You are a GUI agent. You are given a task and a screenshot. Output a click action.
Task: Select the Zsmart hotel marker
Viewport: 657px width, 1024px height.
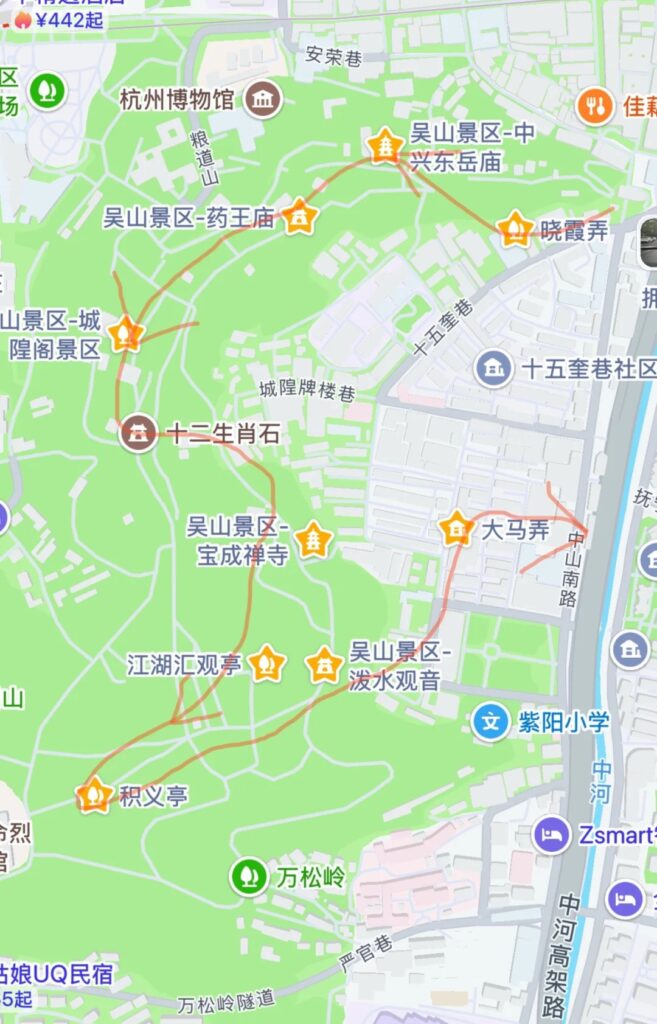(x=551, y=834)
